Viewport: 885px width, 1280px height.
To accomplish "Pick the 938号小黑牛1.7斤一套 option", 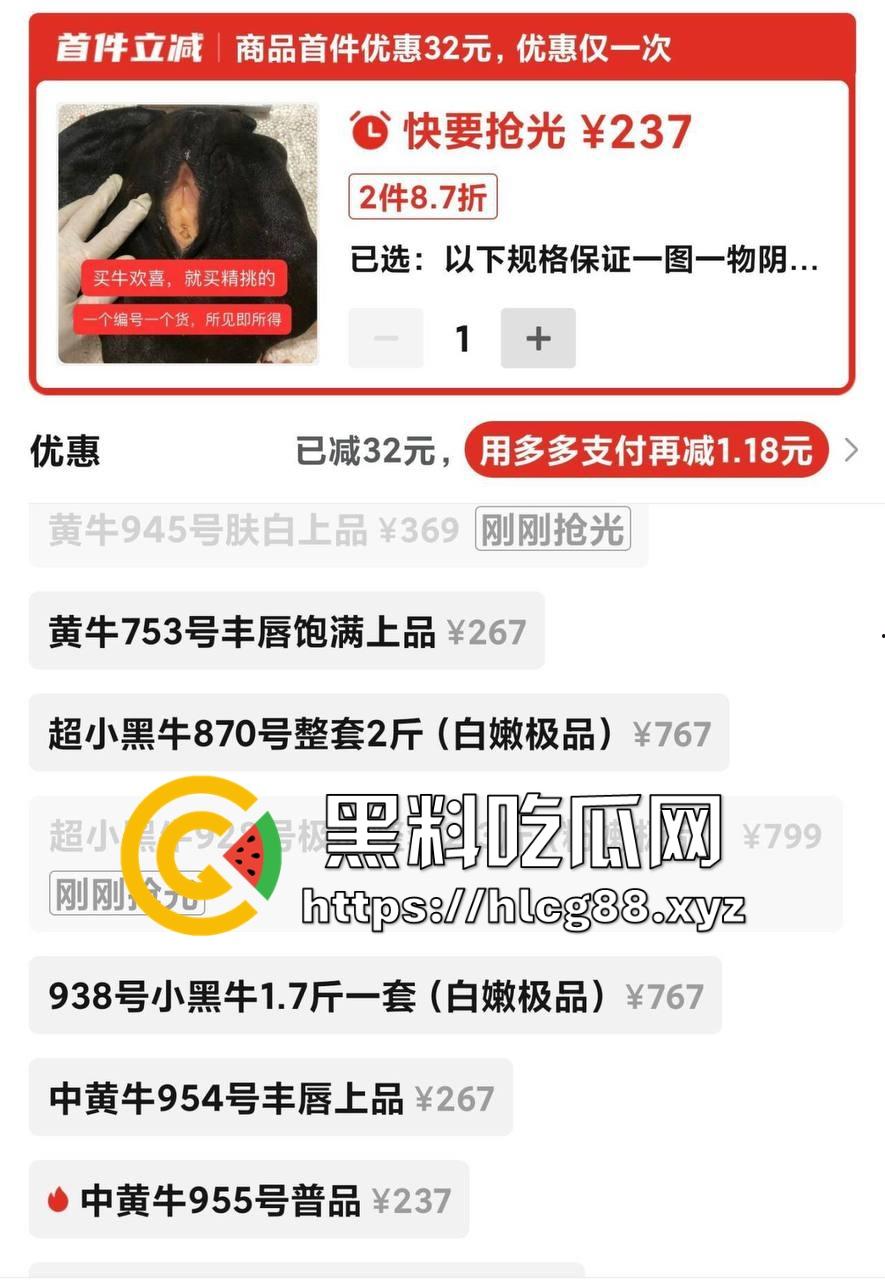I will pos(375,996).
